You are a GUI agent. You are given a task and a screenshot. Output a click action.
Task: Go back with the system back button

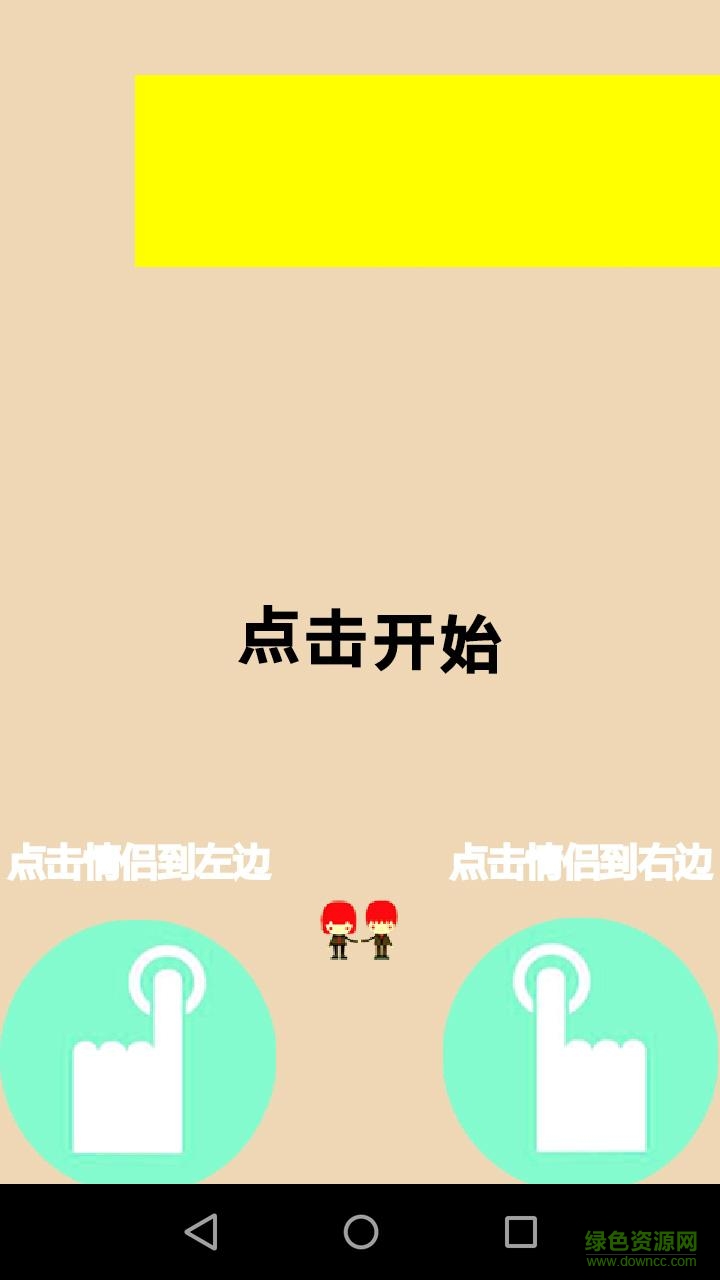click(x=201, y=1231)
